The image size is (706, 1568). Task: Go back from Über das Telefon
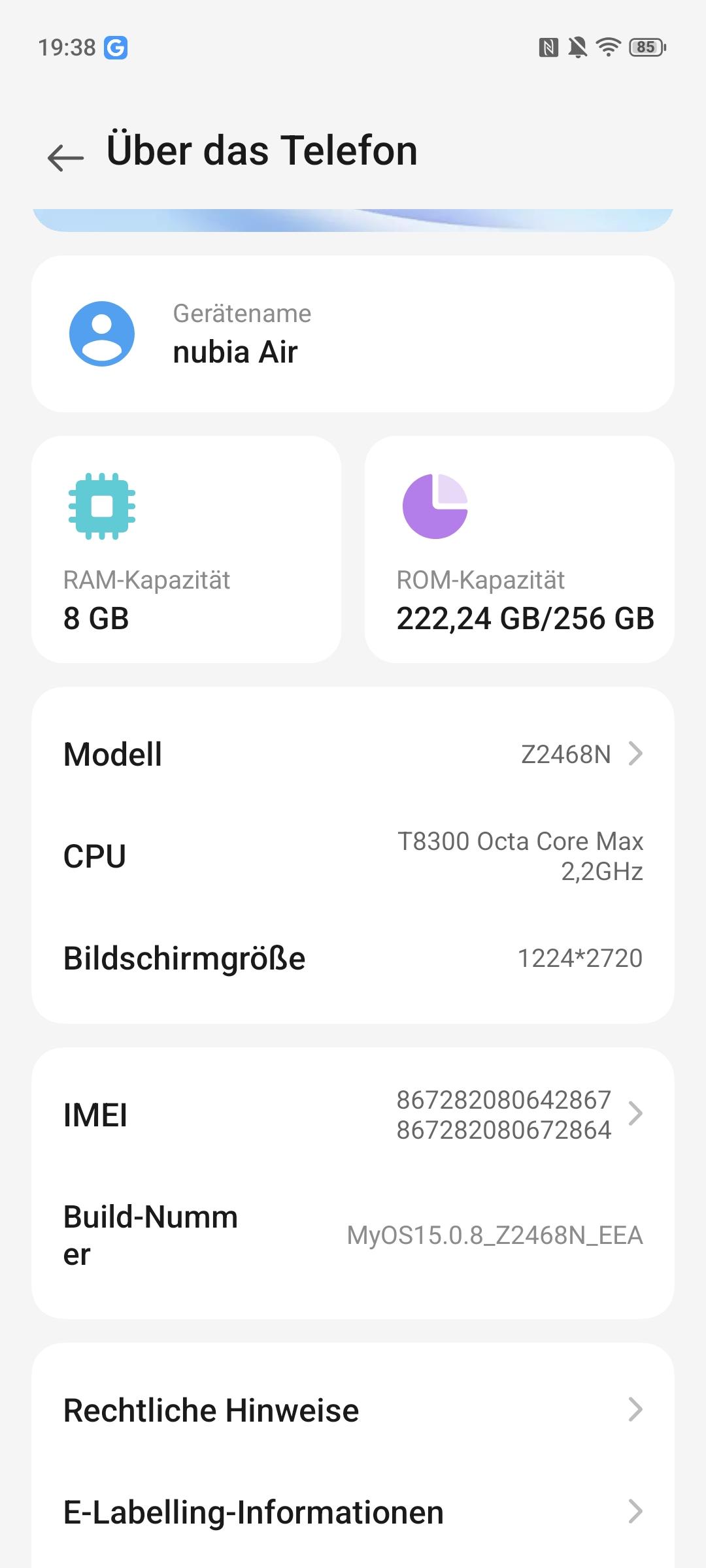point(65,157)
